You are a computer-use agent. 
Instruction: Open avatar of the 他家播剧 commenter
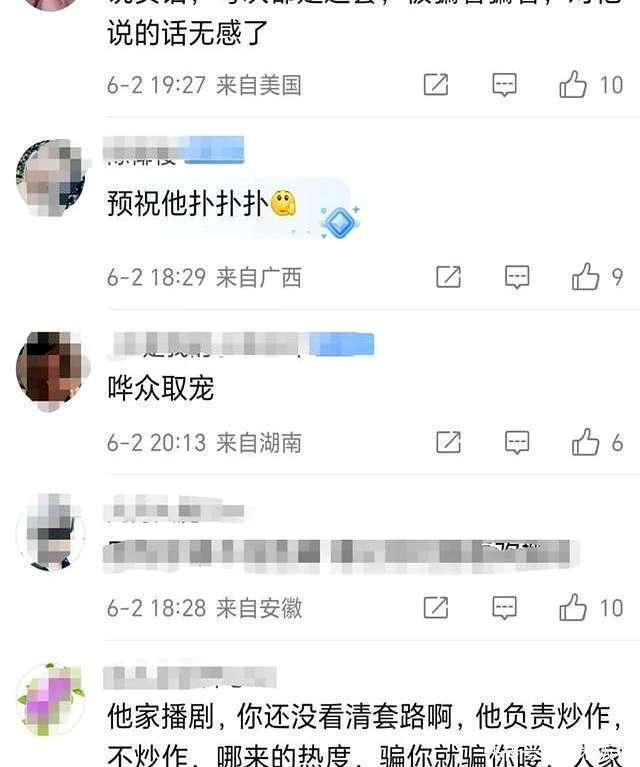pyautogui.click(x=50, y=698)
